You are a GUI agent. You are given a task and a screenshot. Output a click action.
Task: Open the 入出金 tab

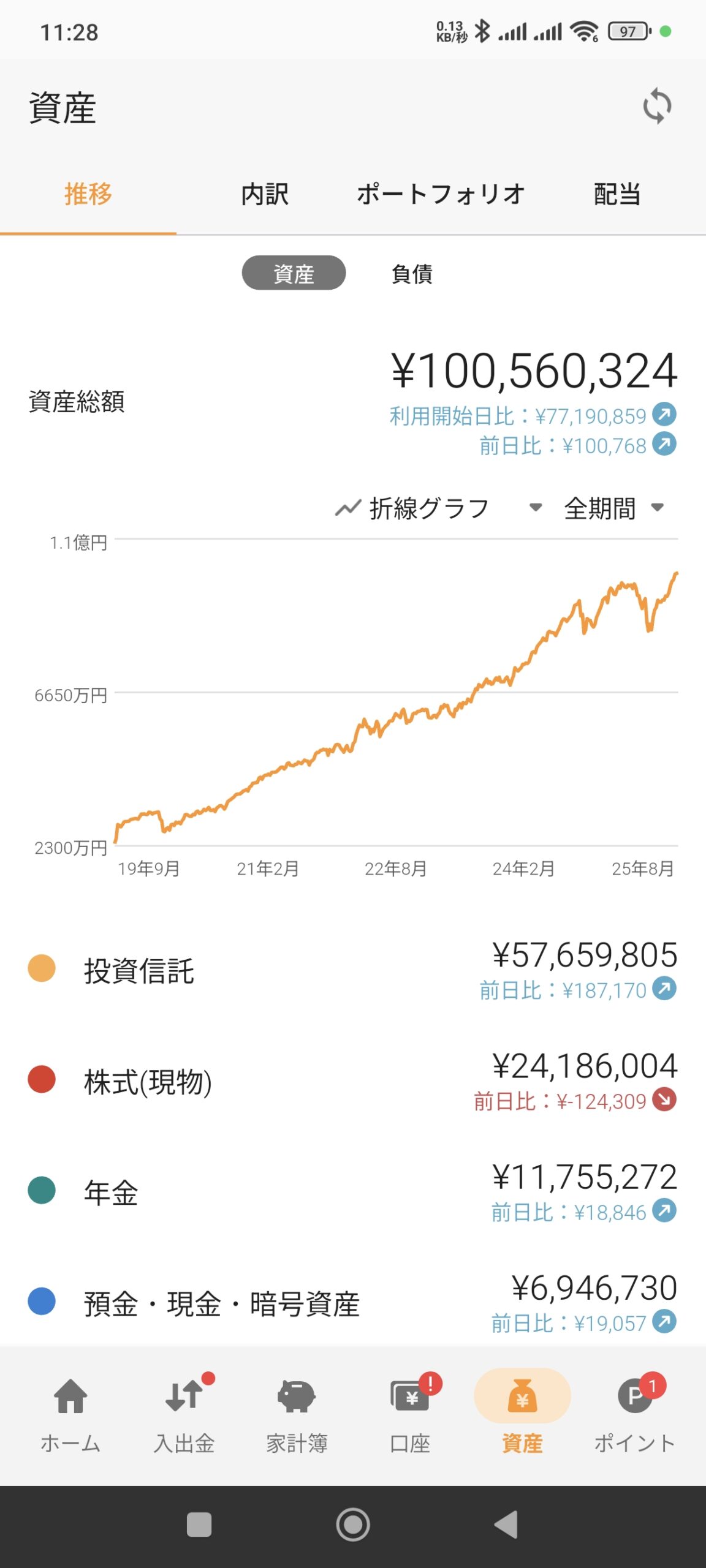[184, 1415]
